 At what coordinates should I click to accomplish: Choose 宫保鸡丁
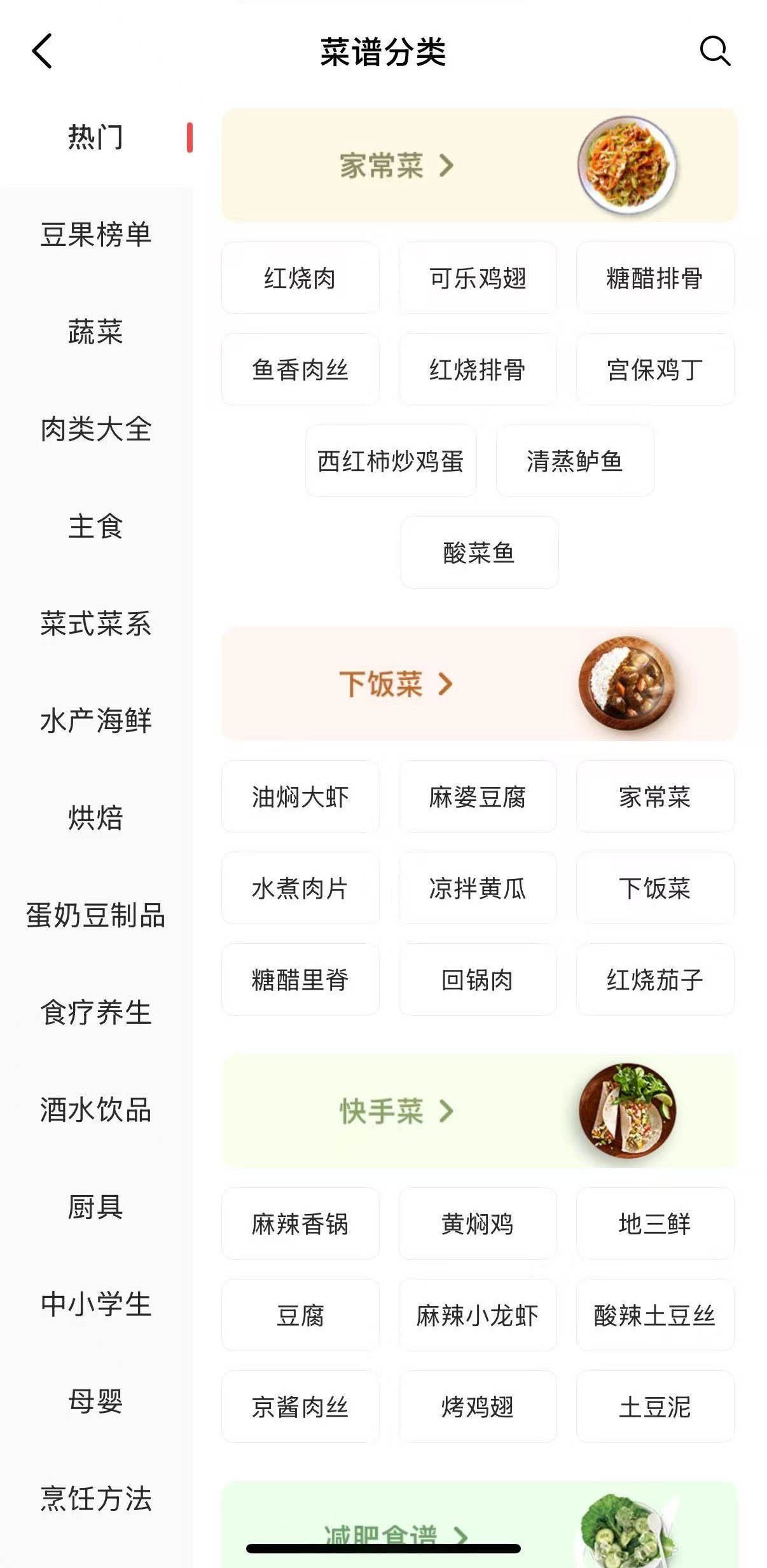coord(655,370)
